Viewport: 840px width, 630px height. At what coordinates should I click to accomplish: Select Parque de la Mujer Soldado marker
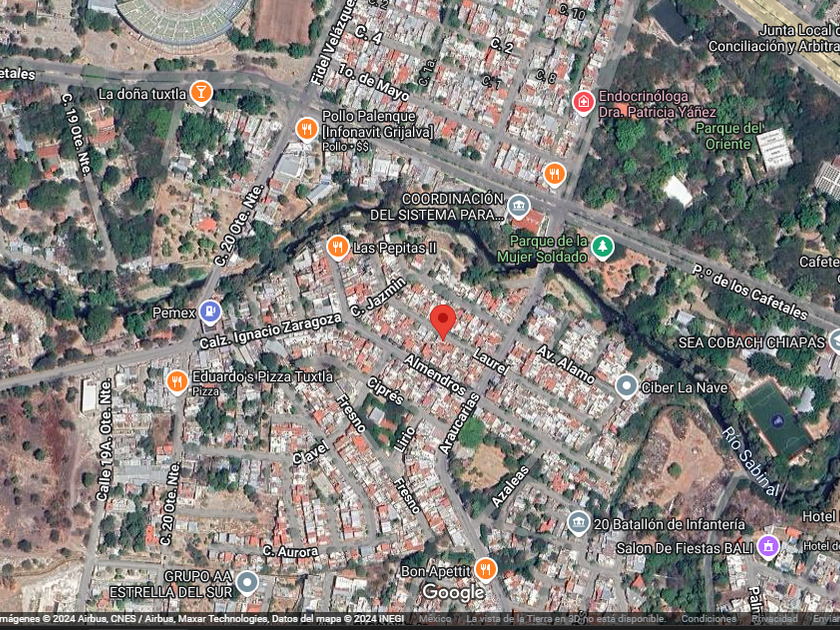603,247
